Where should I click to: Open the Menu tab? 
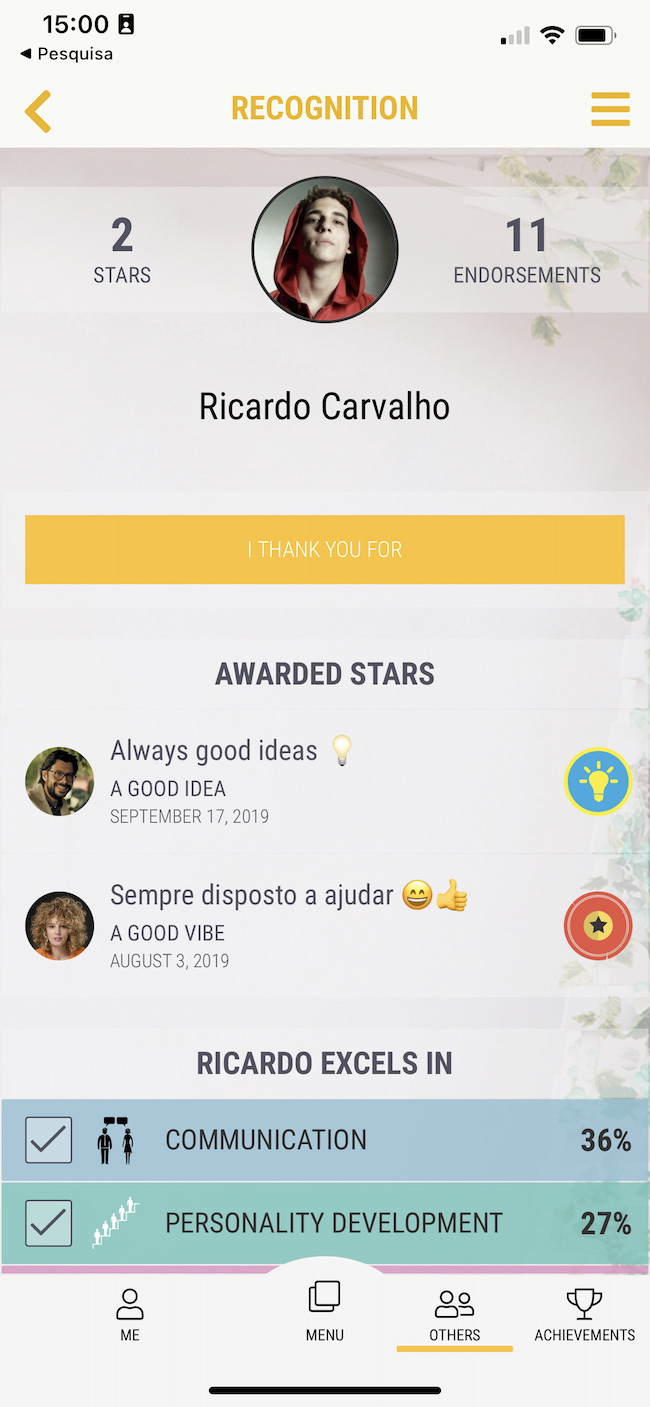325,1312
